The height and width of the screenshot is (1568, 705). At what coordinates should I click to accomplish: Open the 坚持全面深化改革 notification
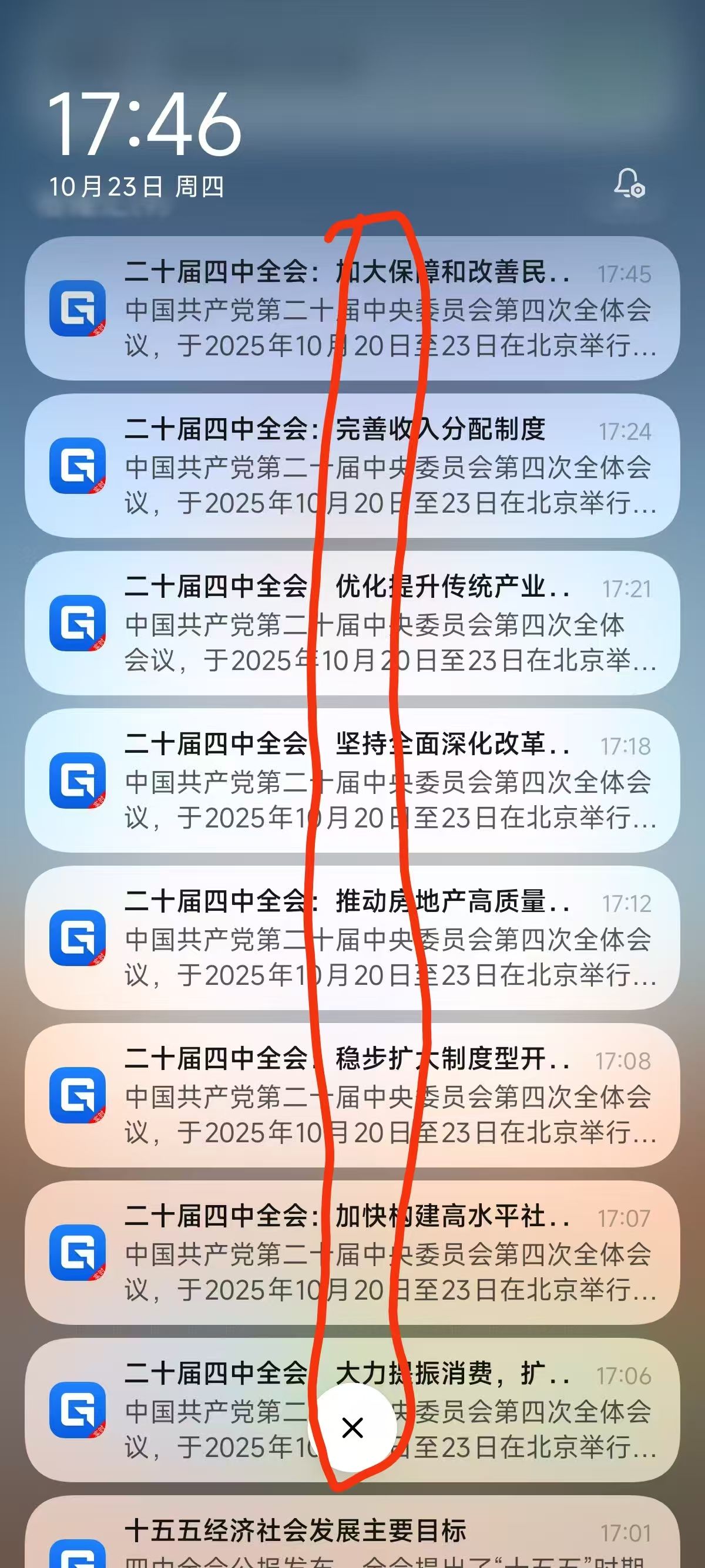pos(352,780)
